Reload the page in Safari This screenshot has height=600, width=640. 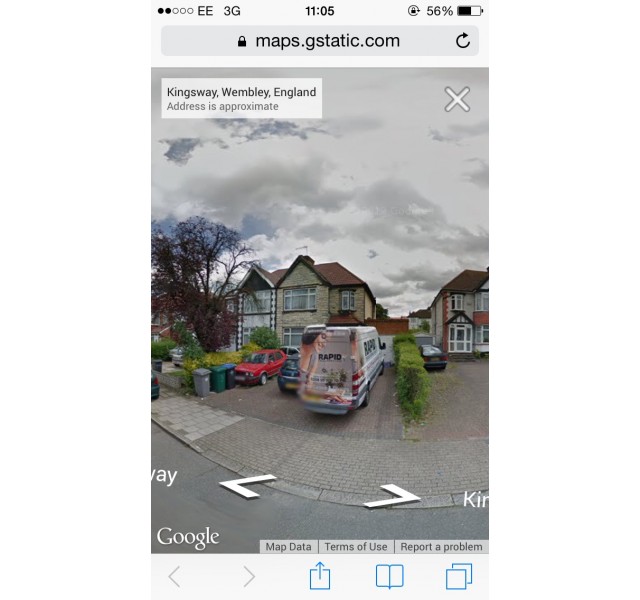click(x=462, y=41)
